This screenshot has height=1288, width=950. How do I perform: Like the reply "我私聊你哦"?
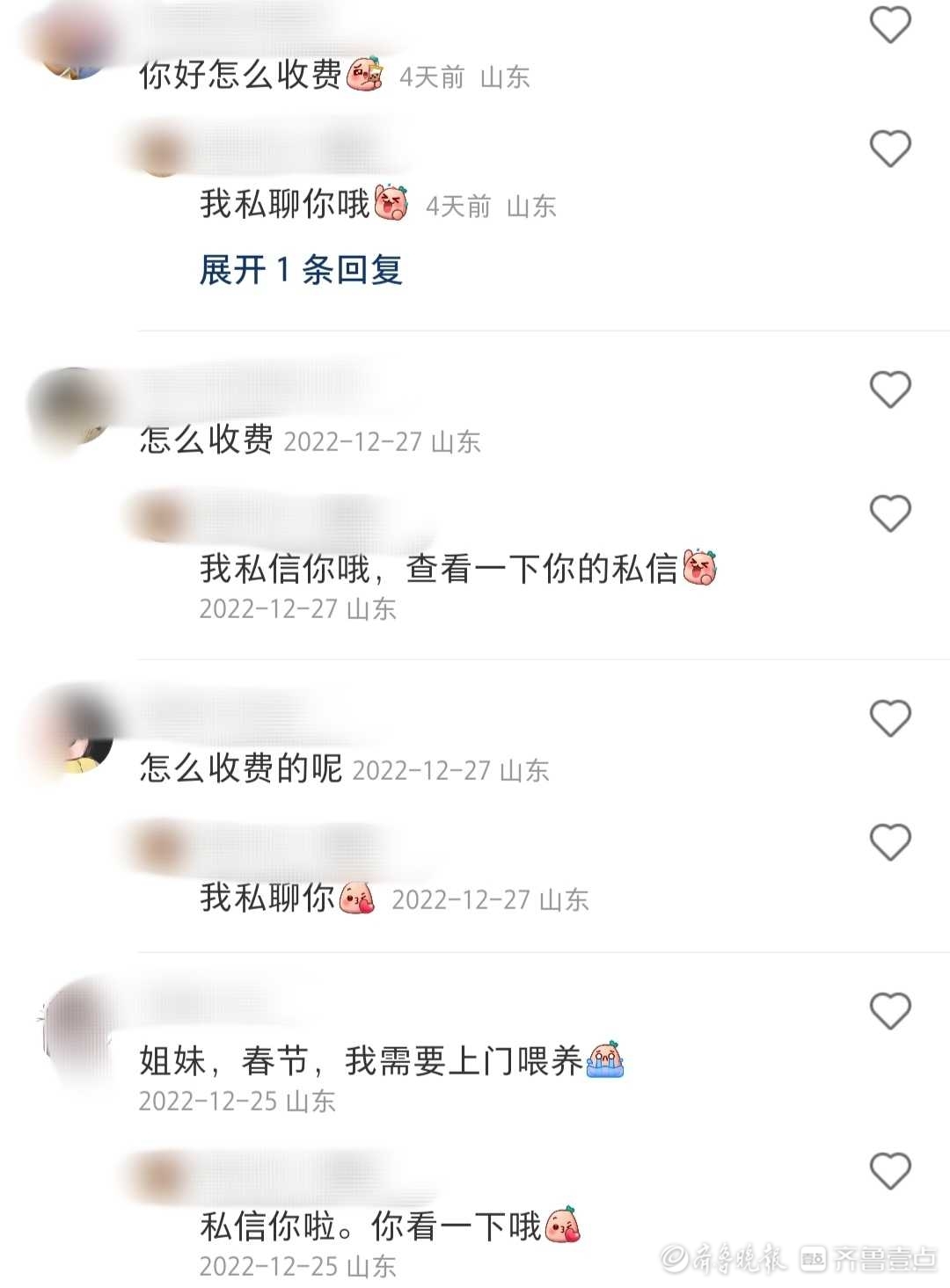[889, 149]
